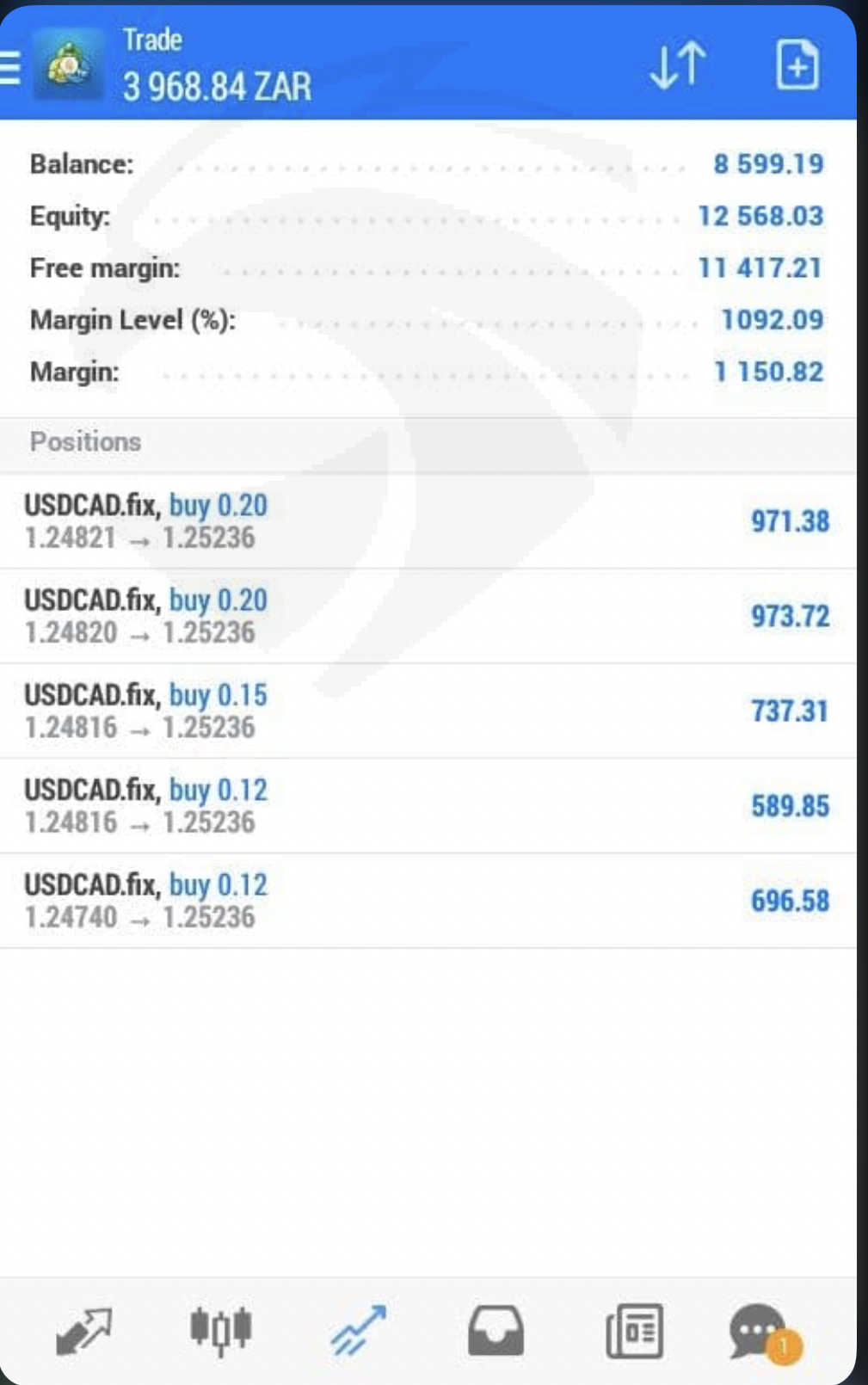View the USDCAD position showing 696.58
The width and height of the screenshot is (868, 1385).
(428, 901)
